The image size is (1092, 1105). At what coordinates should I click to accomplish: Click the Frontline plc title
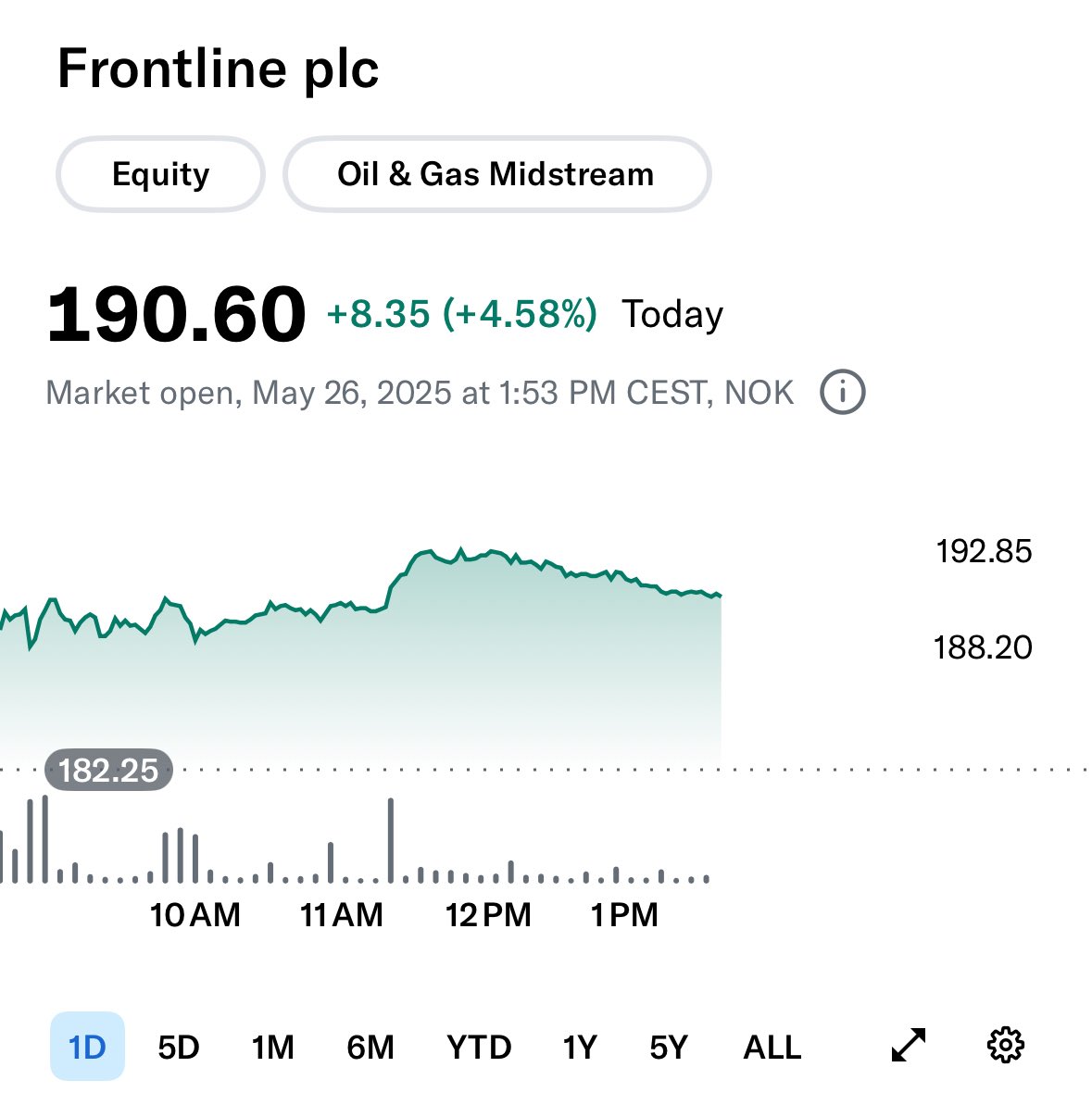coord(218,67)
